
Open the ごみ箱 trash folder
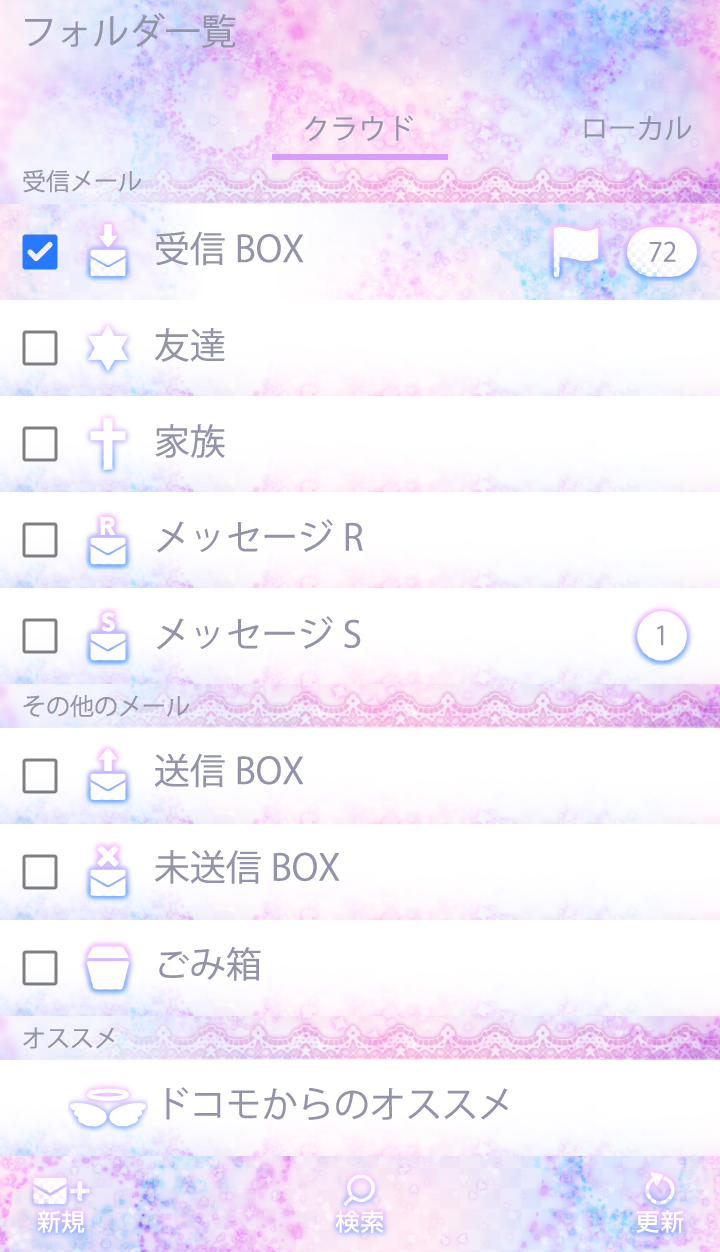pyautogui.click(x=208, y=966)
